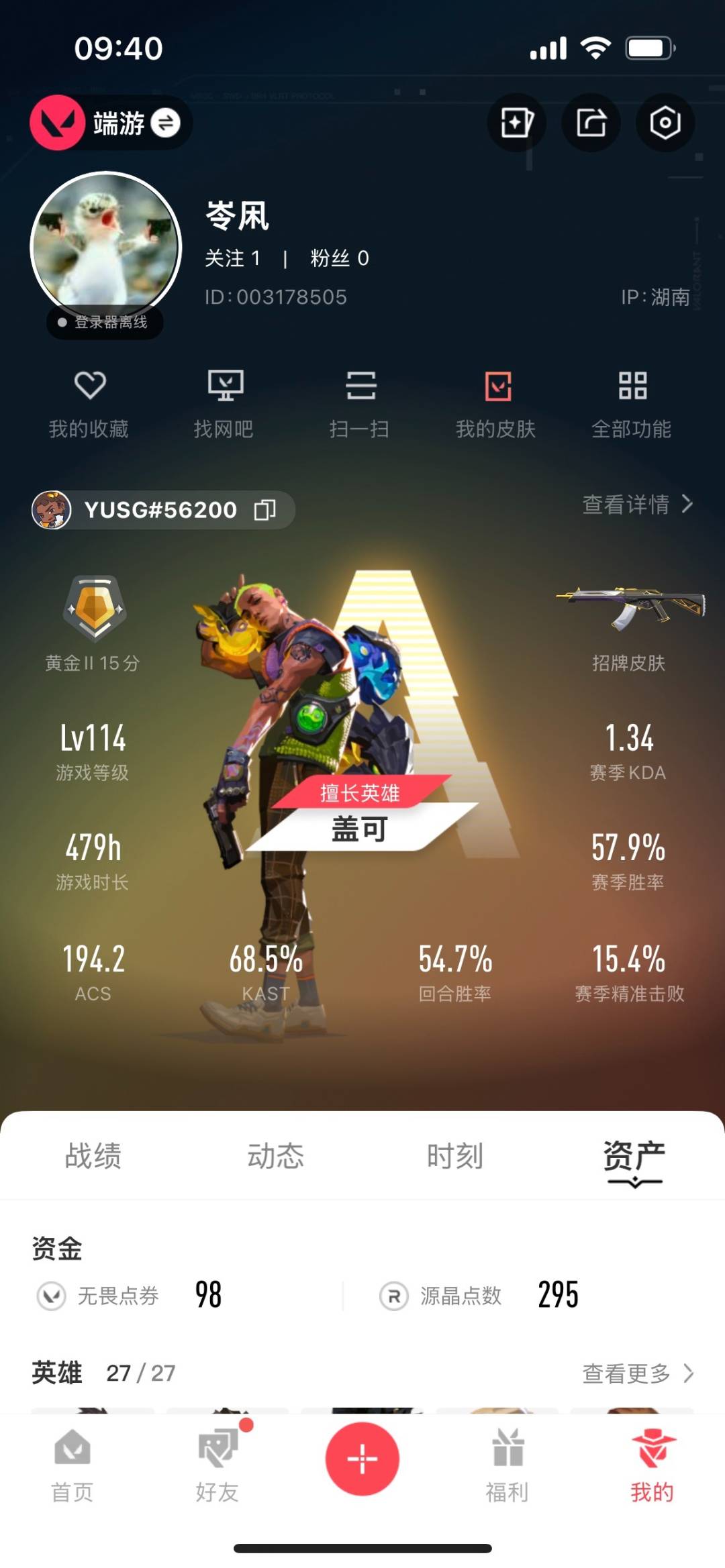725x1568 pixels.
Task: Switch to 动态 tab
Action: [275, 1156]
